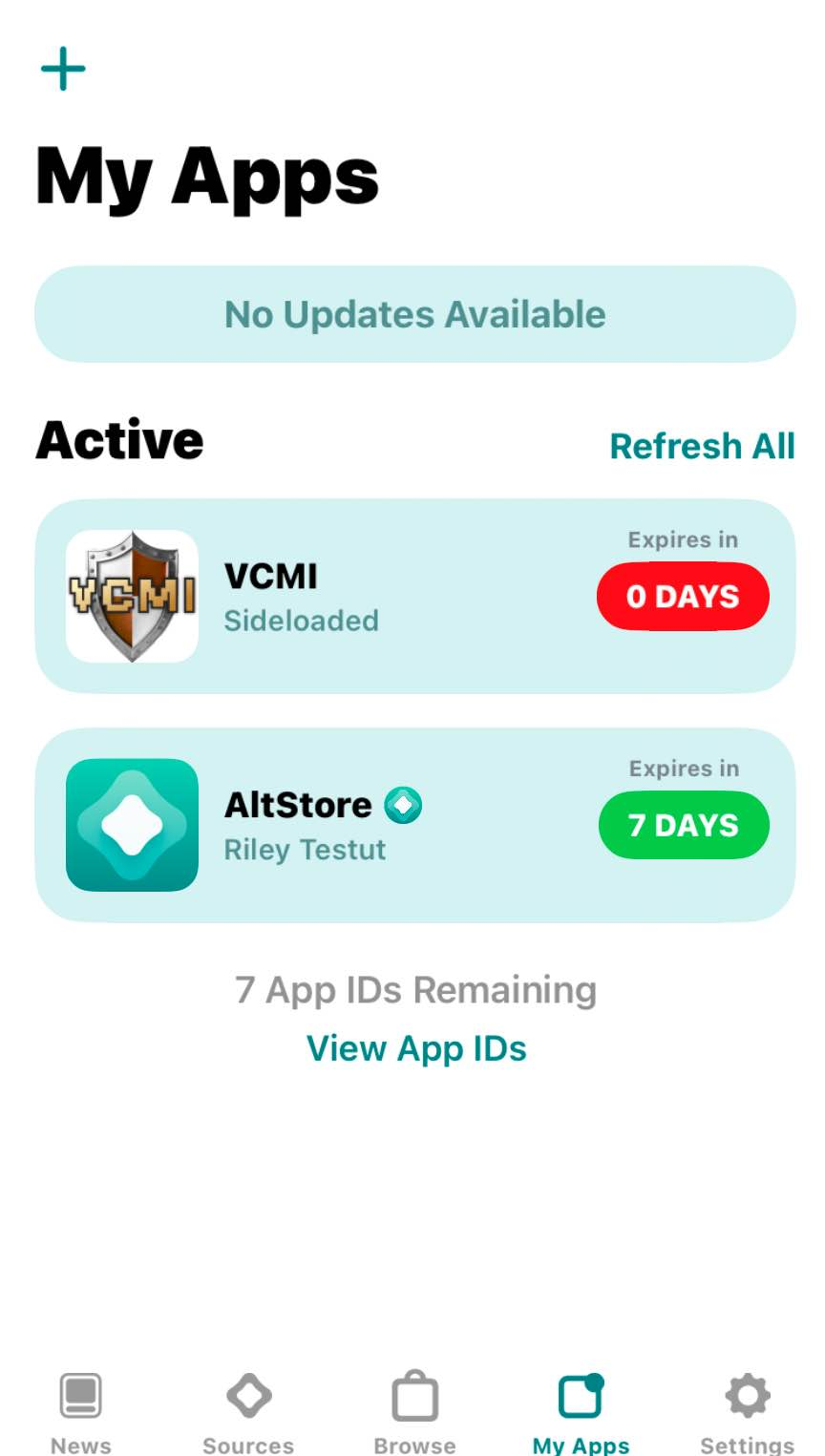Tap the No Updates Available banner
Image resolution: width=825 pixels, height=1456 pixels.
point(414,314)
